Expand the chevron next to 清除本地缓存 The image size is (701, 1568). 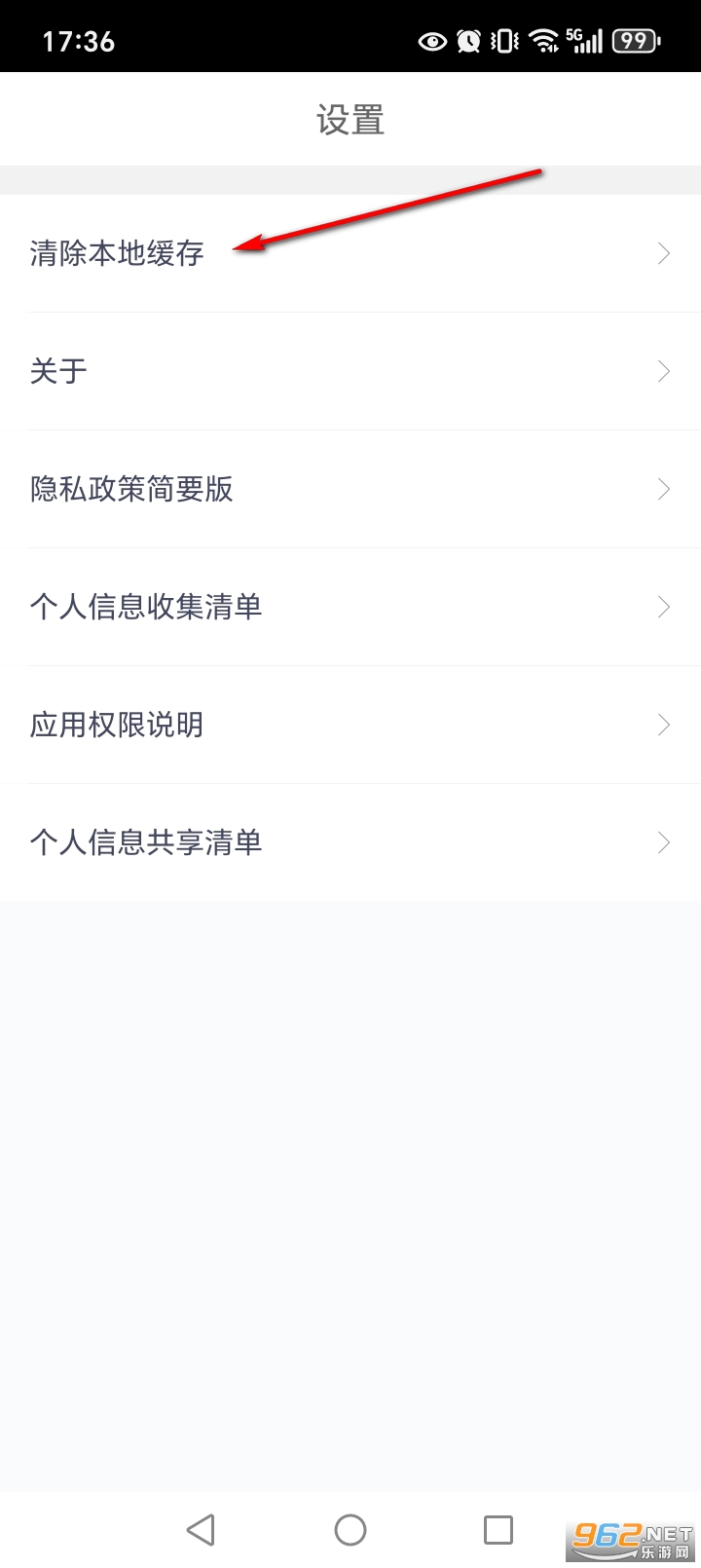pyautogui.click(x=664, y=253)
